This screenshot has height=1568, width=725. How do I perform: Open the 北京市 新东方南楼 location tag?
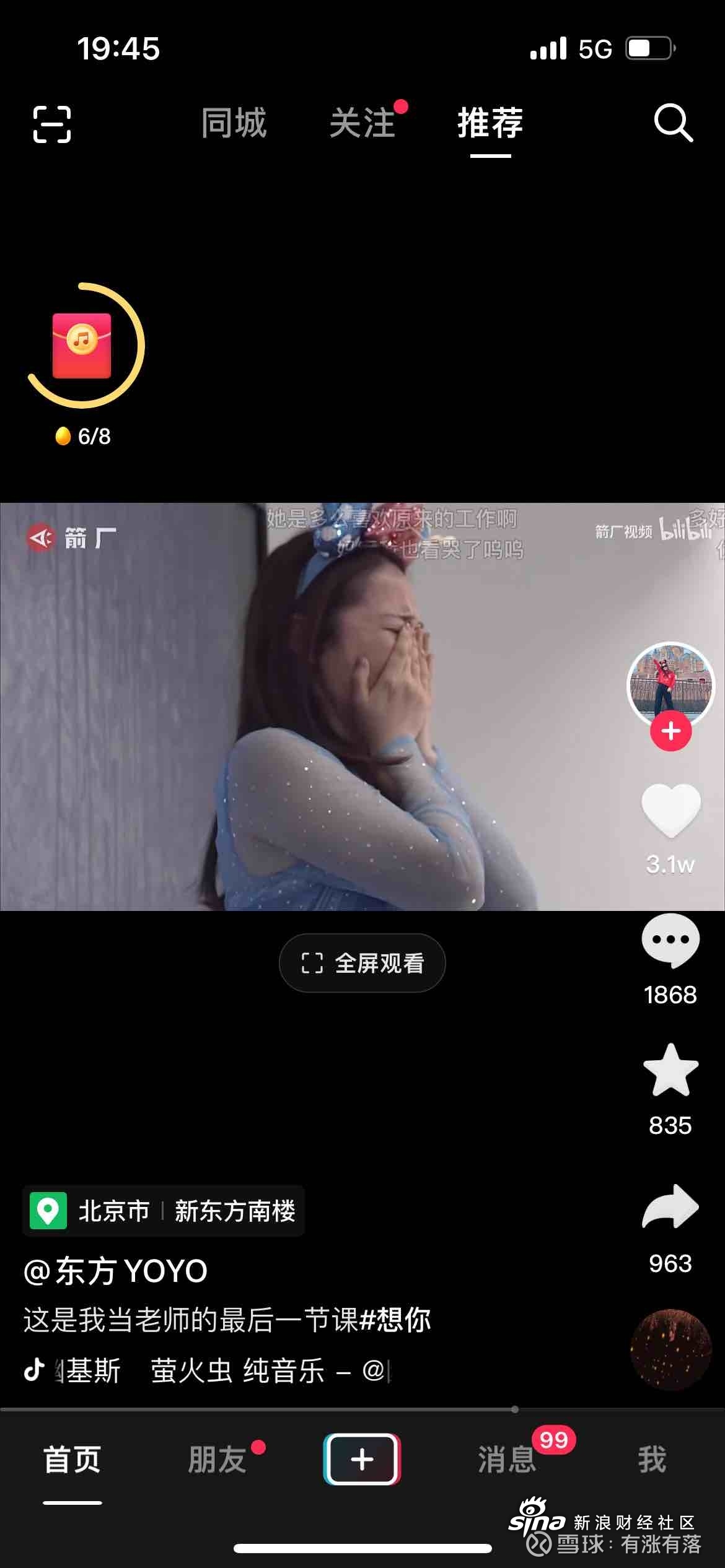(164, 1211)
